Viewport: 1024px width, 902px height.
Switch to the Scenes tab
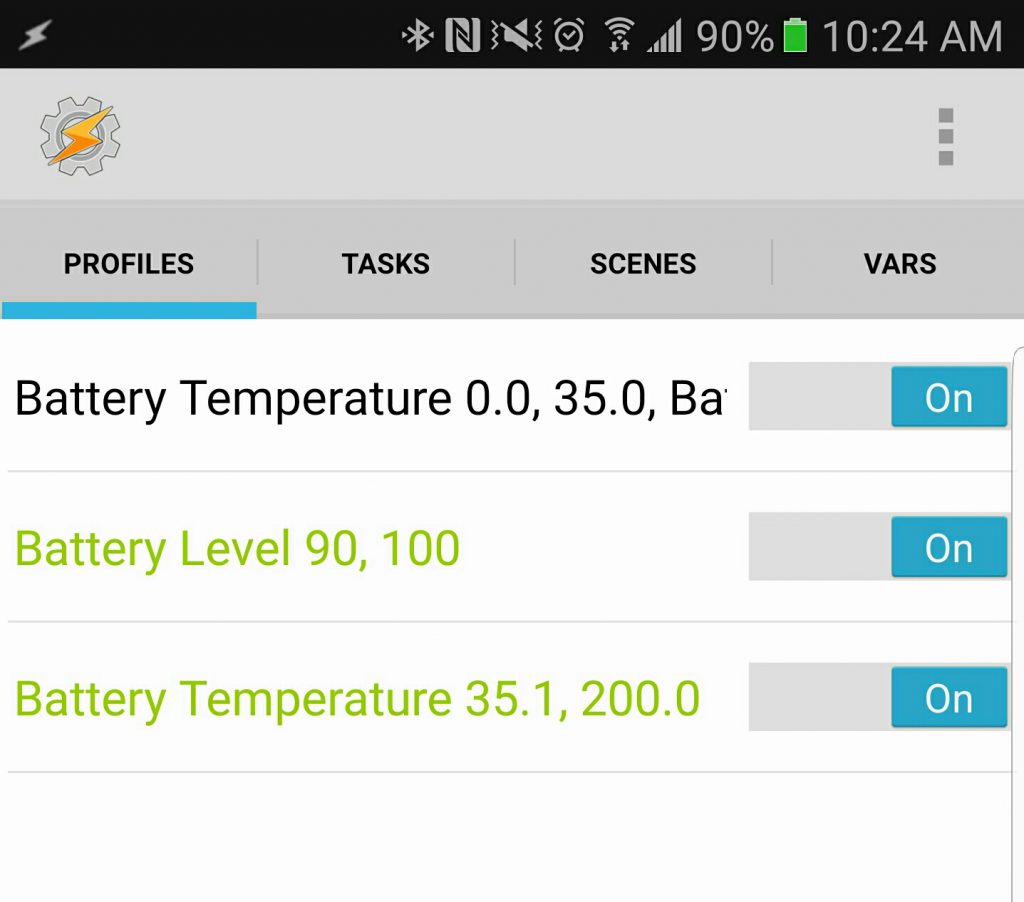coord(643,264)
